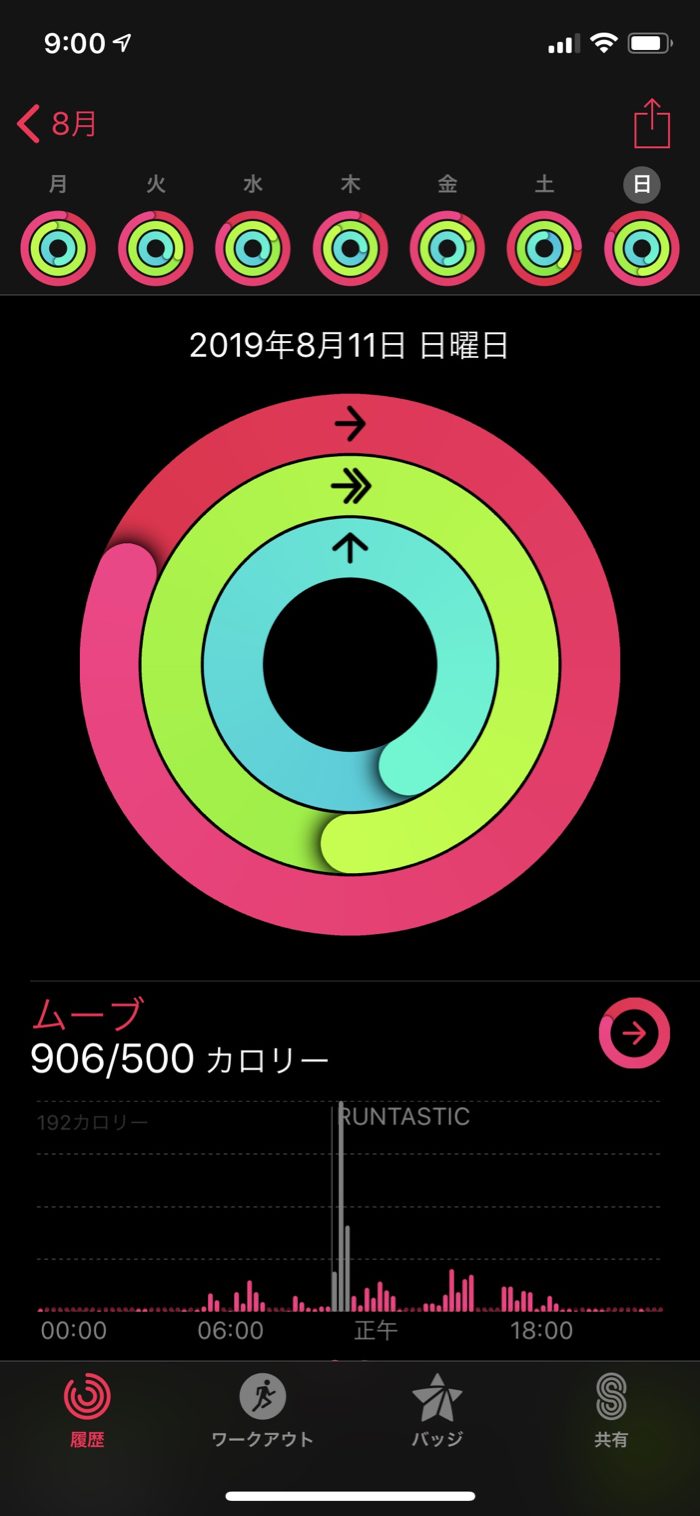Open the ワークアウト tab
This screenshot has width=700, height=1516.
pos(262,1410)
